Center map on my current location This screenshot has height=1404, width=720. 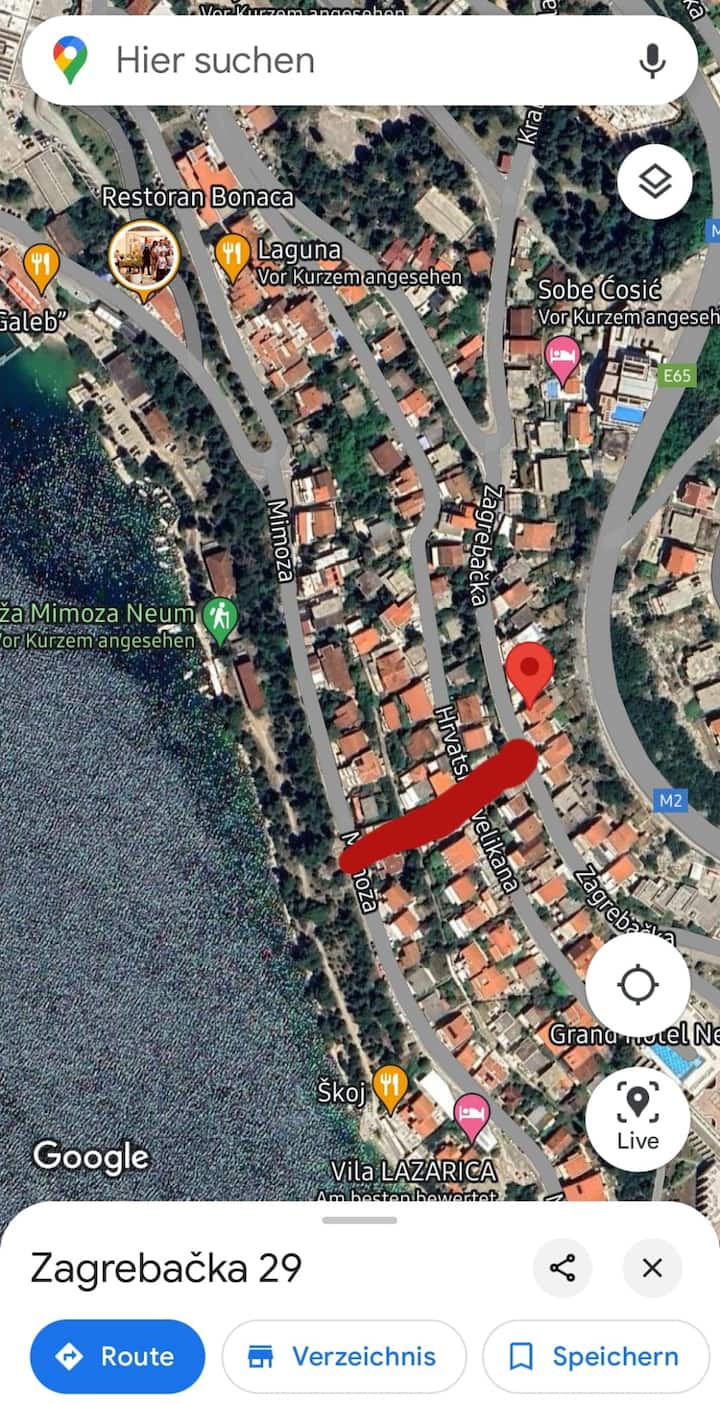[x=637, y=986]
